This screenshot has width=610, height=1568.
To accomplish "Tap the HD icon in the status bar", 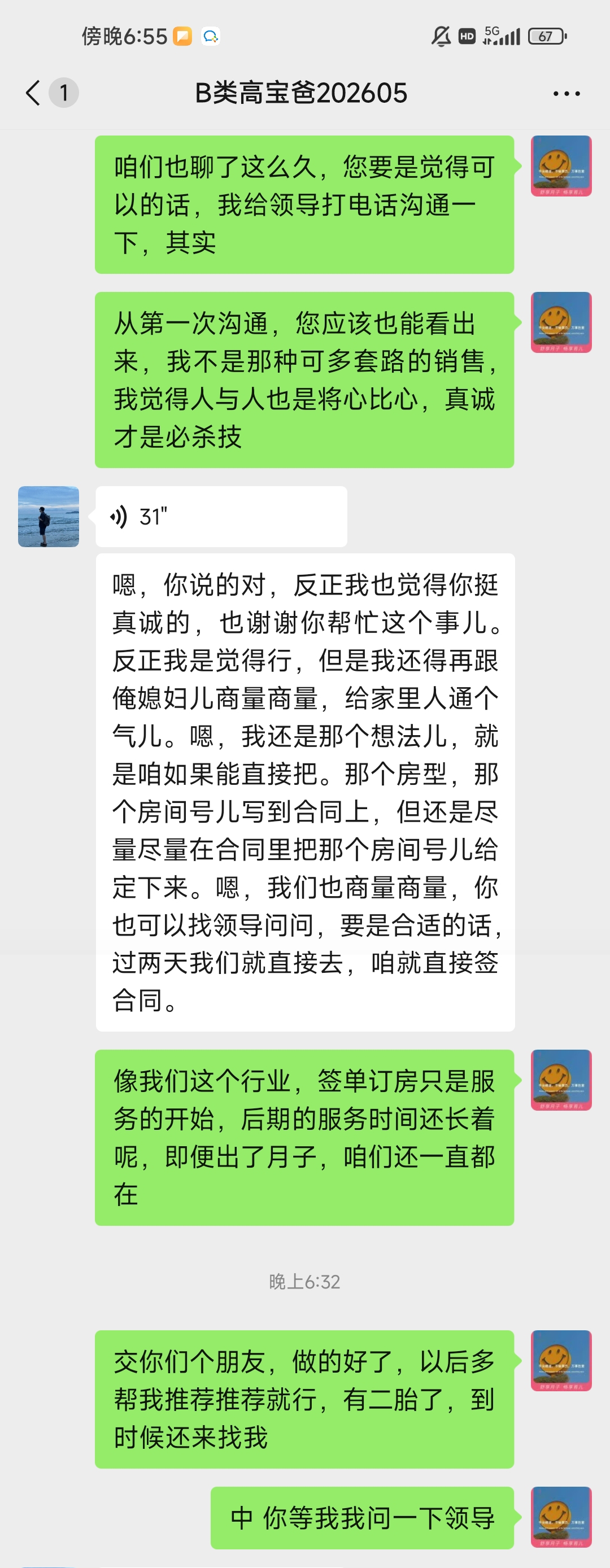I will point(466,37).
